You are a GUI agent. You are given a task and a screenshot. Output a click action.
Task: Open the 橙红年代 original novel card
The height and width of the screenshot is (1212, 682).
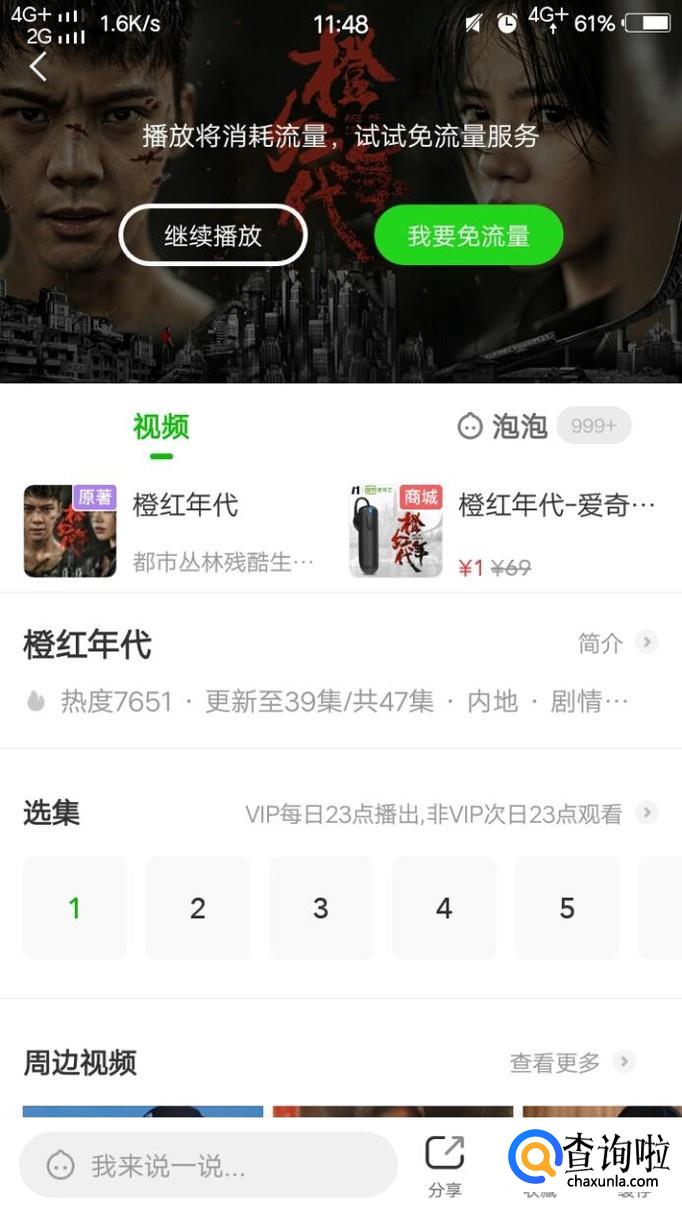[x=170, y=531]
